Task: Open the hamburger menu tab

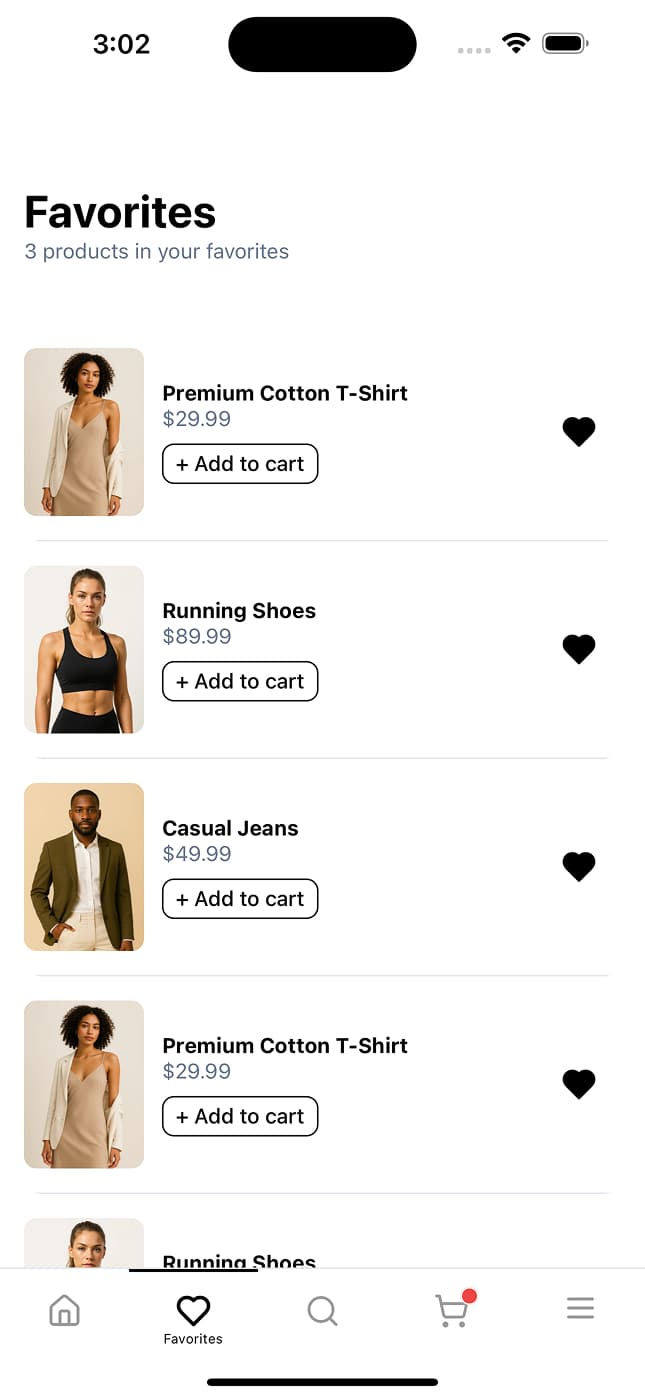Action: (580, 1308)
